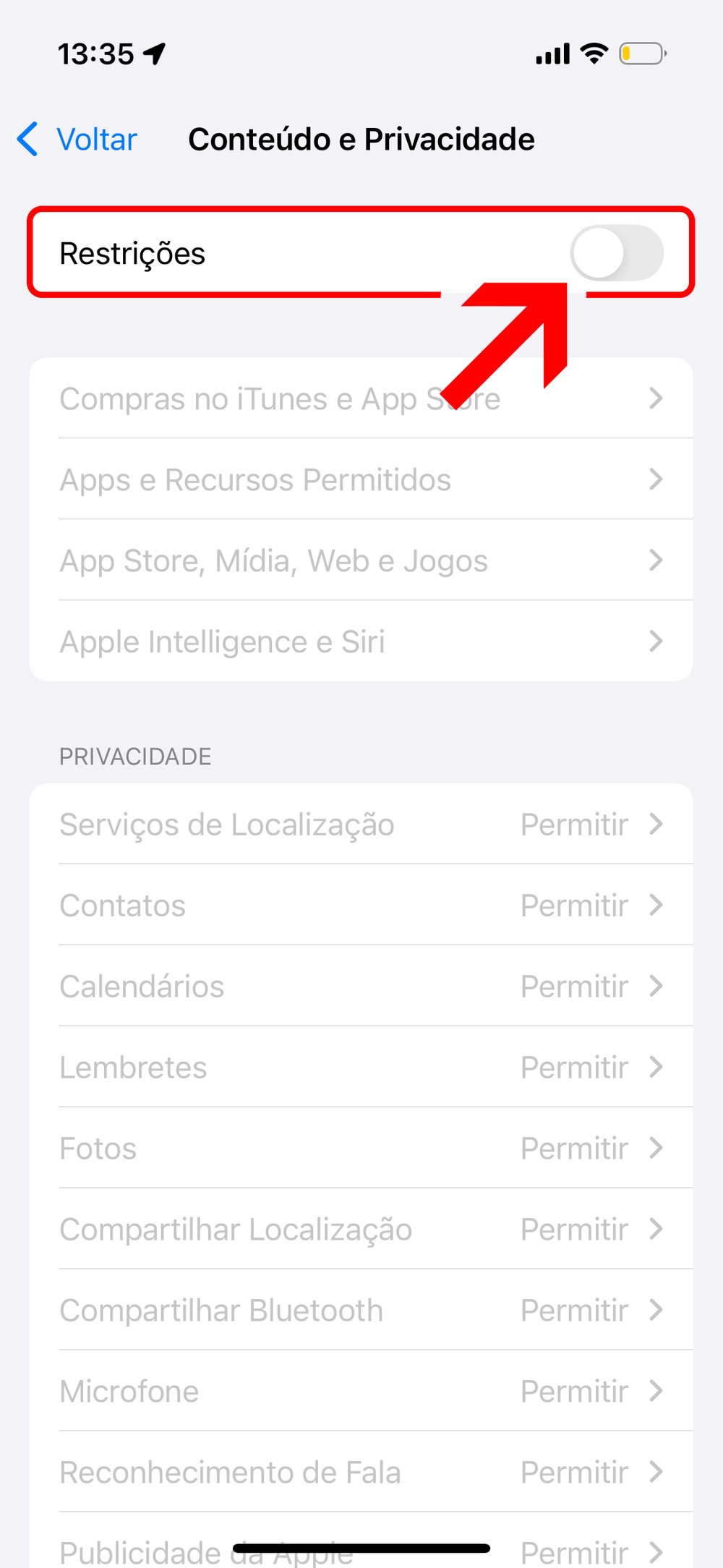
Task: Select the Microfone privacy row
Action: [360, 1392]
